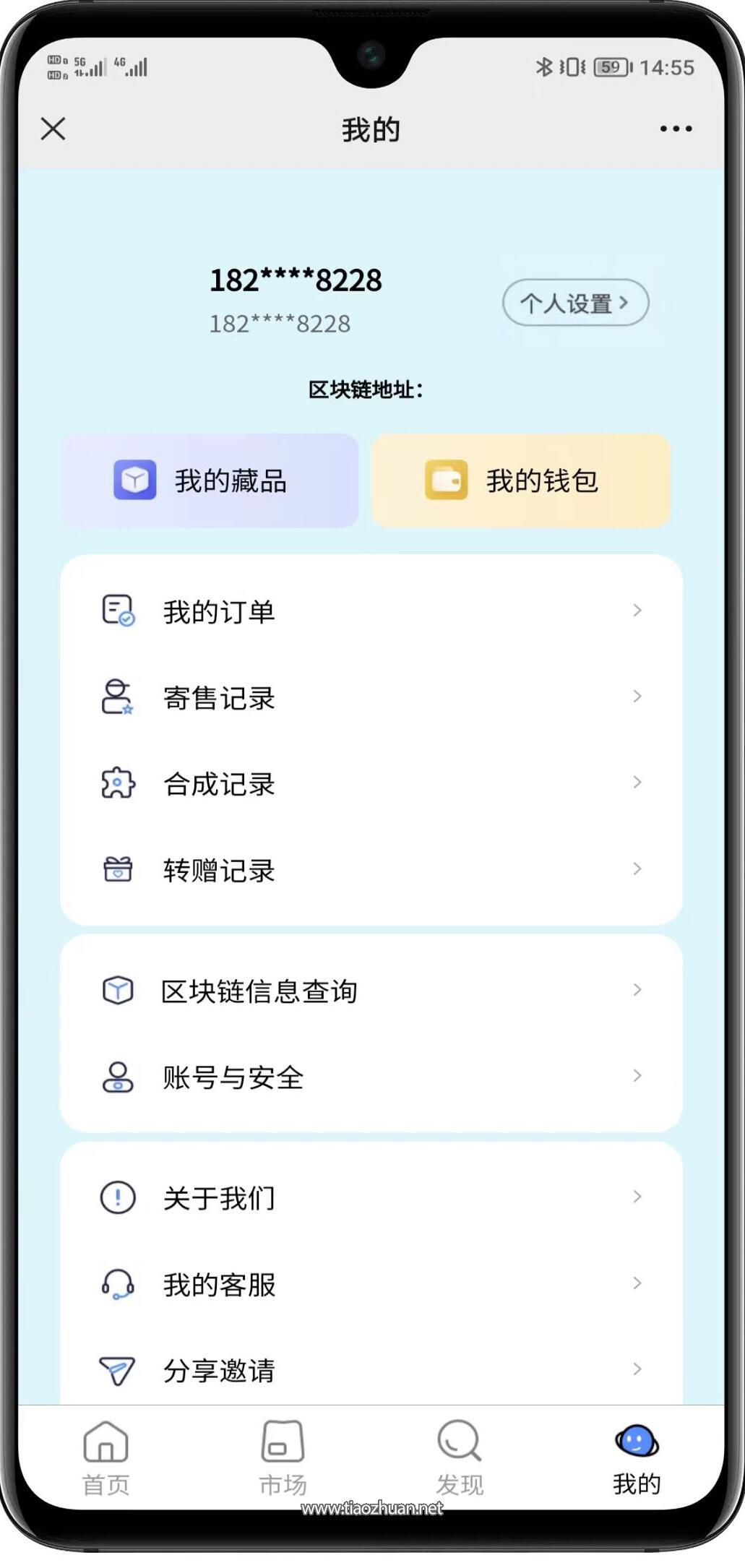Expand the 账号与安全 row chevron
Viewport: 745px width, 1568px height.
(637, 1077)
